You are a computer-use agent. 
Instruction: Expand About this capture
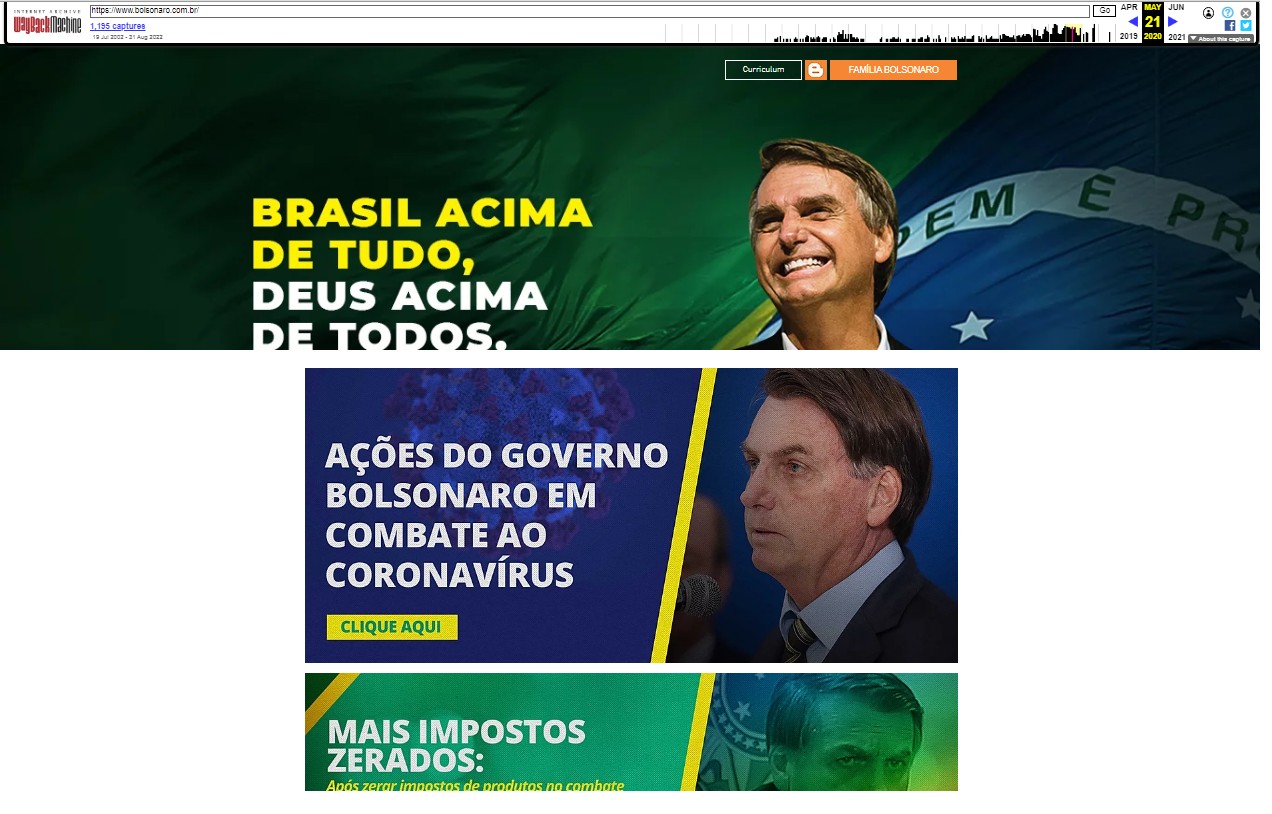click(1221, 39)
